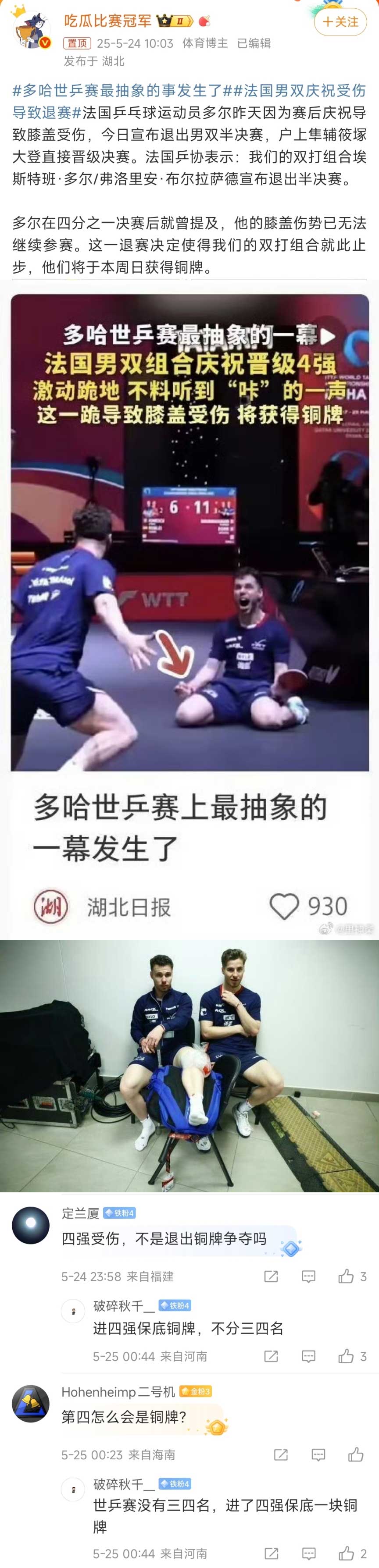
Task: View the photo of the injured players sitting
Action: (x=189, y=1065)
